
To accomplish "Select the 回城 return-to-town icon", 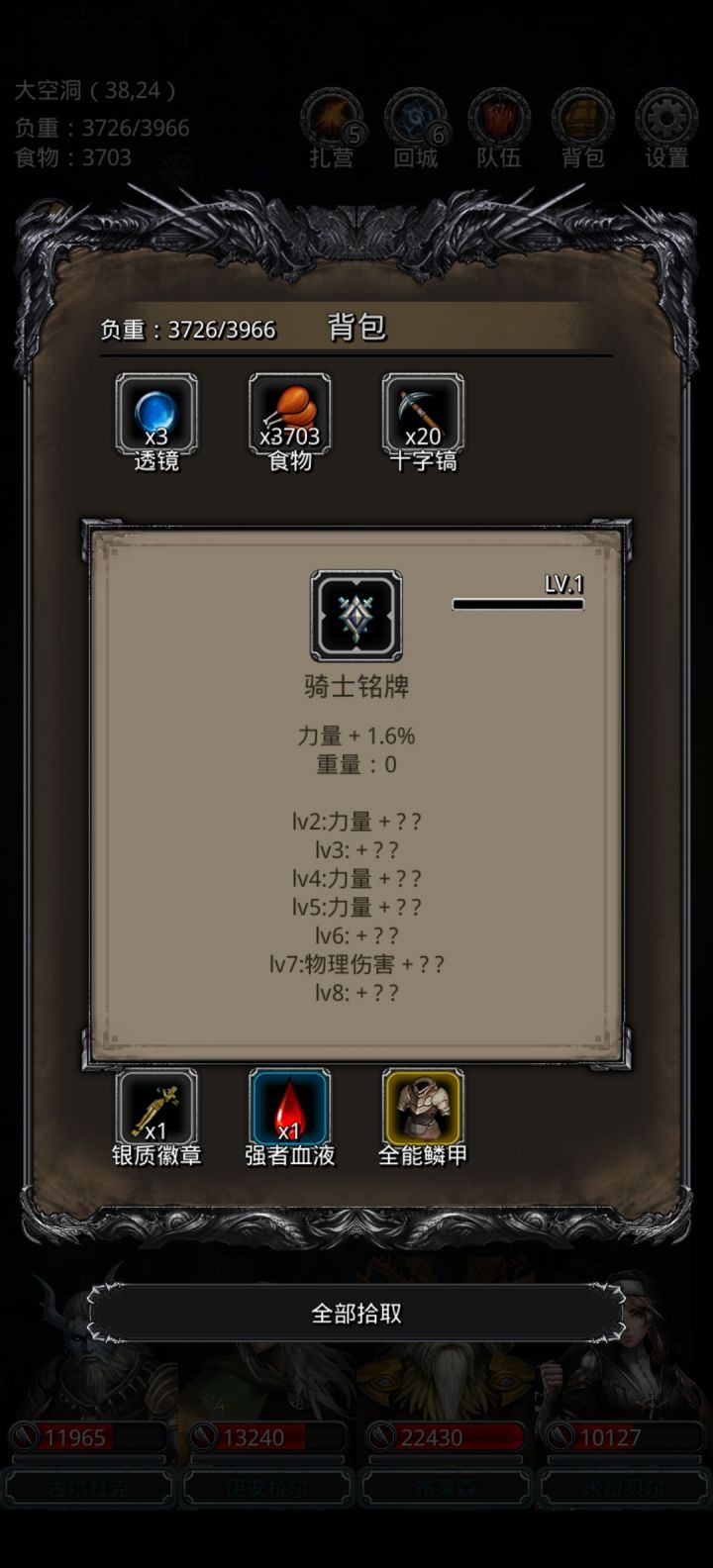I will [x=416, y=121].
